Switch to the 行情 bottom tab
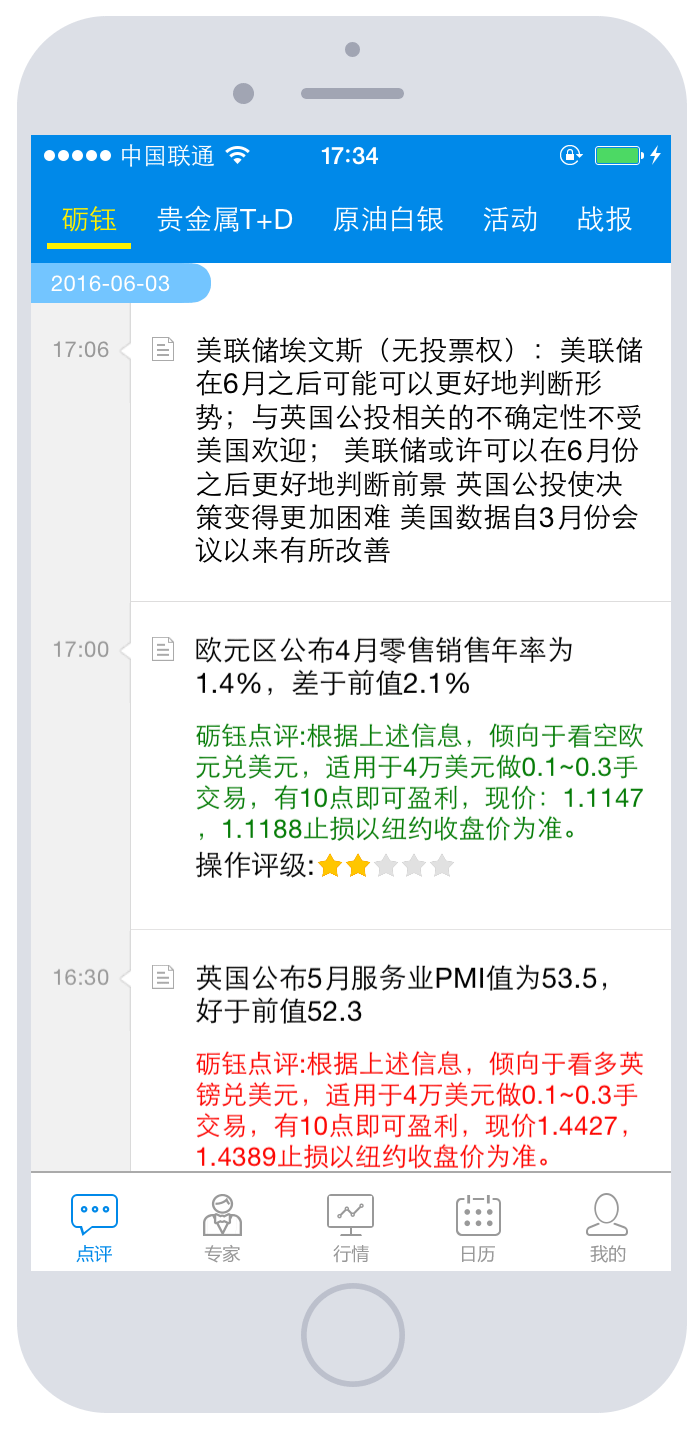 click(351, 1228)
